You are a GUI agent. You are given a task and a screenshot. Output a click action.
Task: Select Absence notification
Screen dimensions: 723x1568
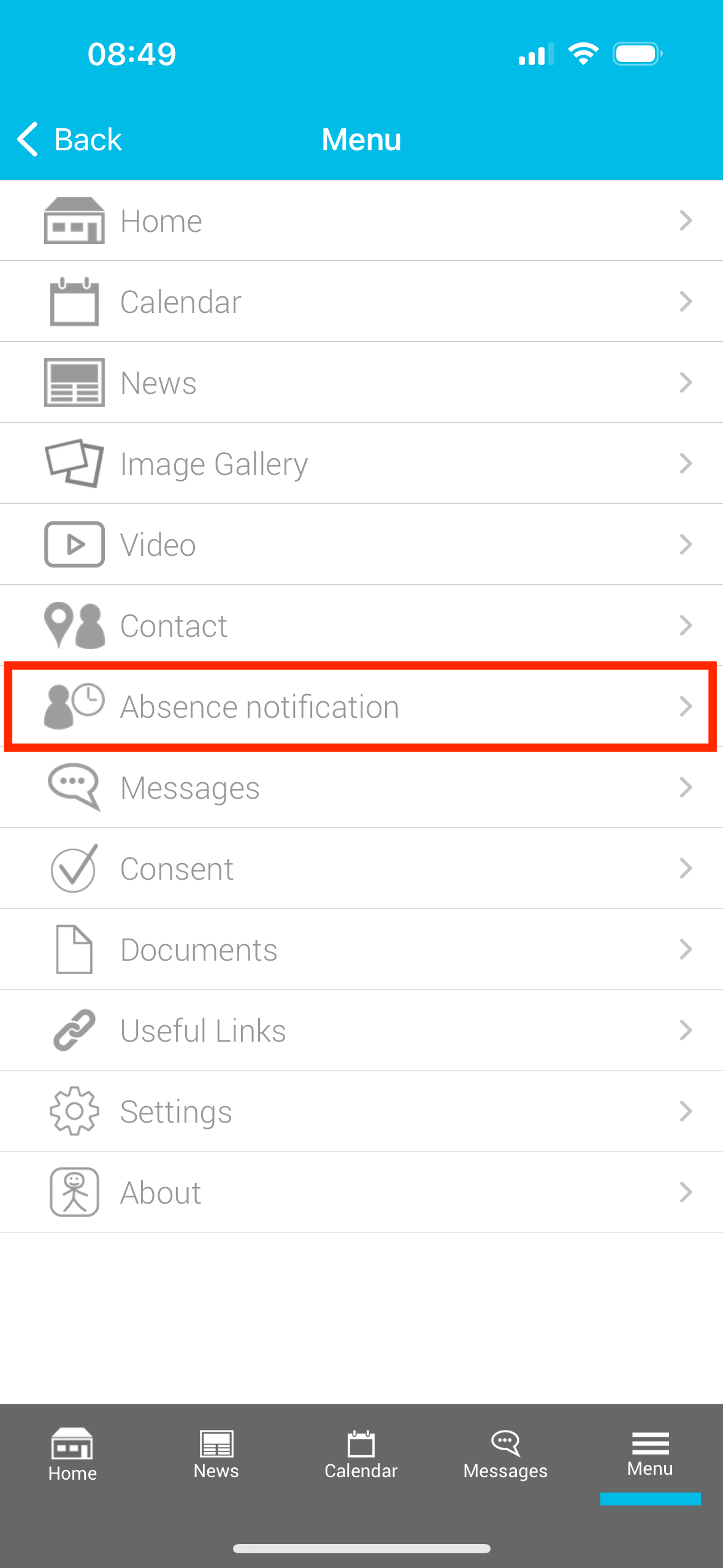pyautogui.click(x=361, y=707)
